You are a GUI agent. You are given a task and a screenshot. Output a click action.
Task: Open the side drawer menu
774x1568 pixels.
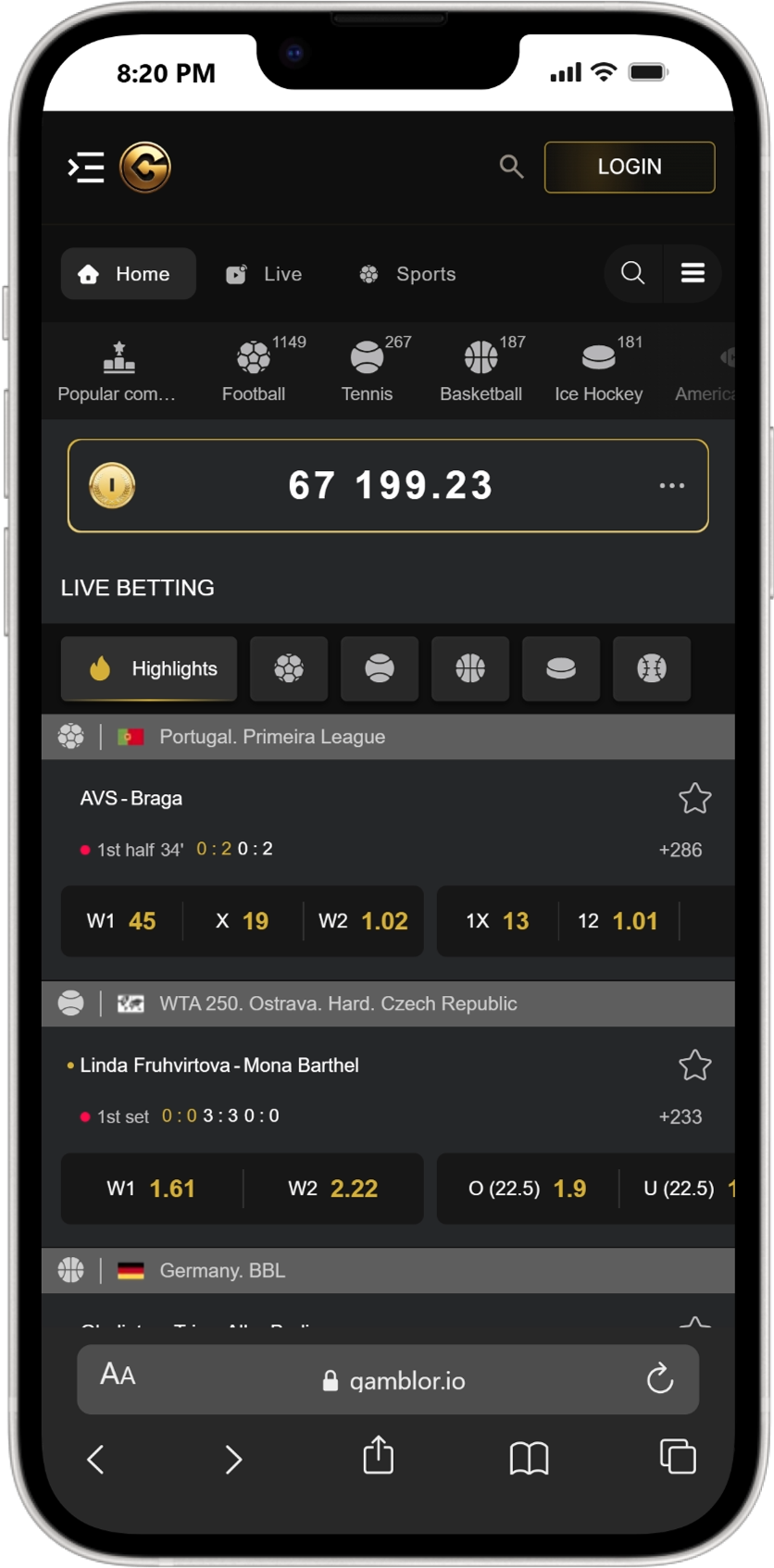(86, 168)
